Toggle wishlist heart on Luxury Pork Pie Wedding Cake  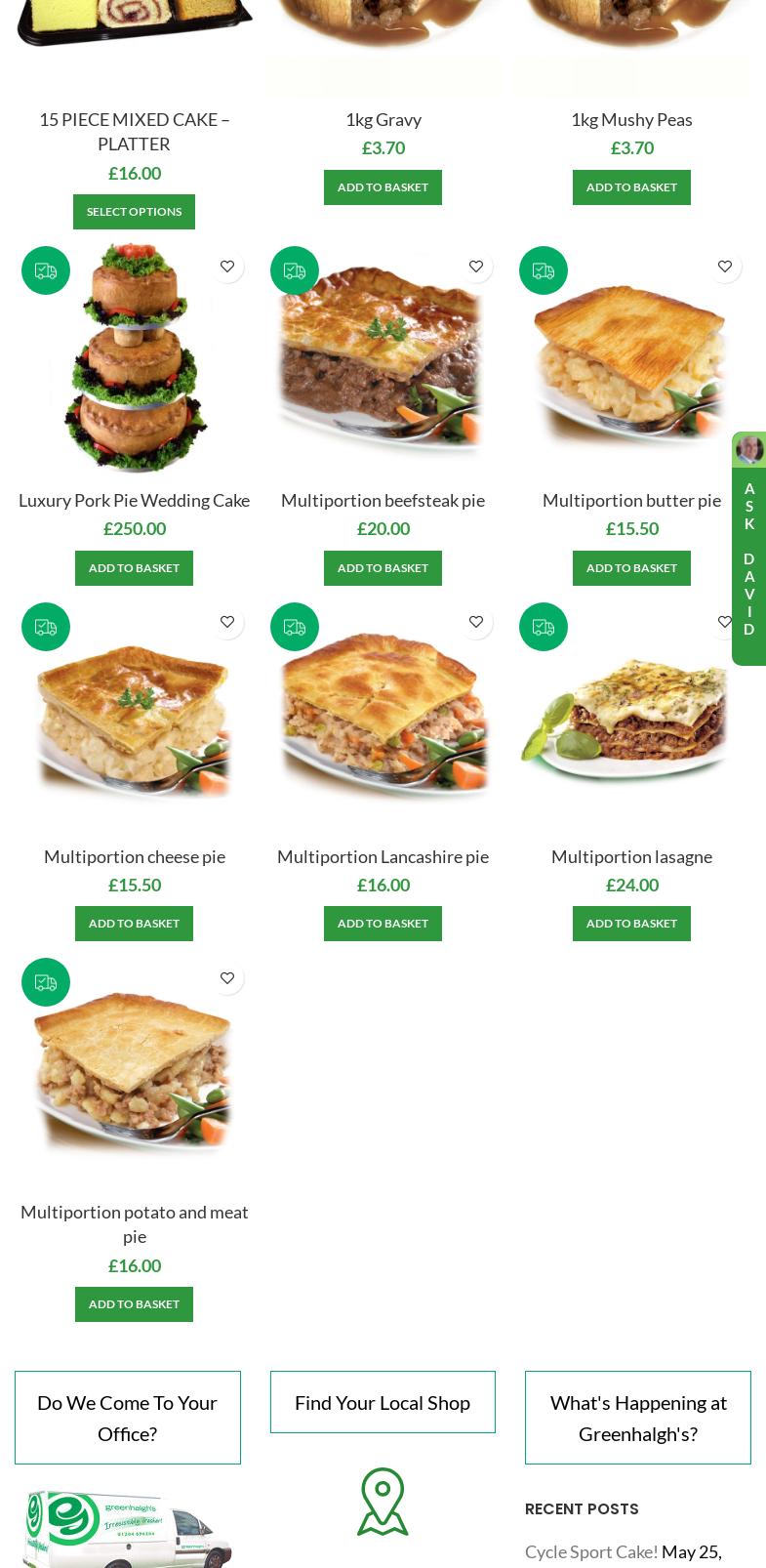click(227, 266)
